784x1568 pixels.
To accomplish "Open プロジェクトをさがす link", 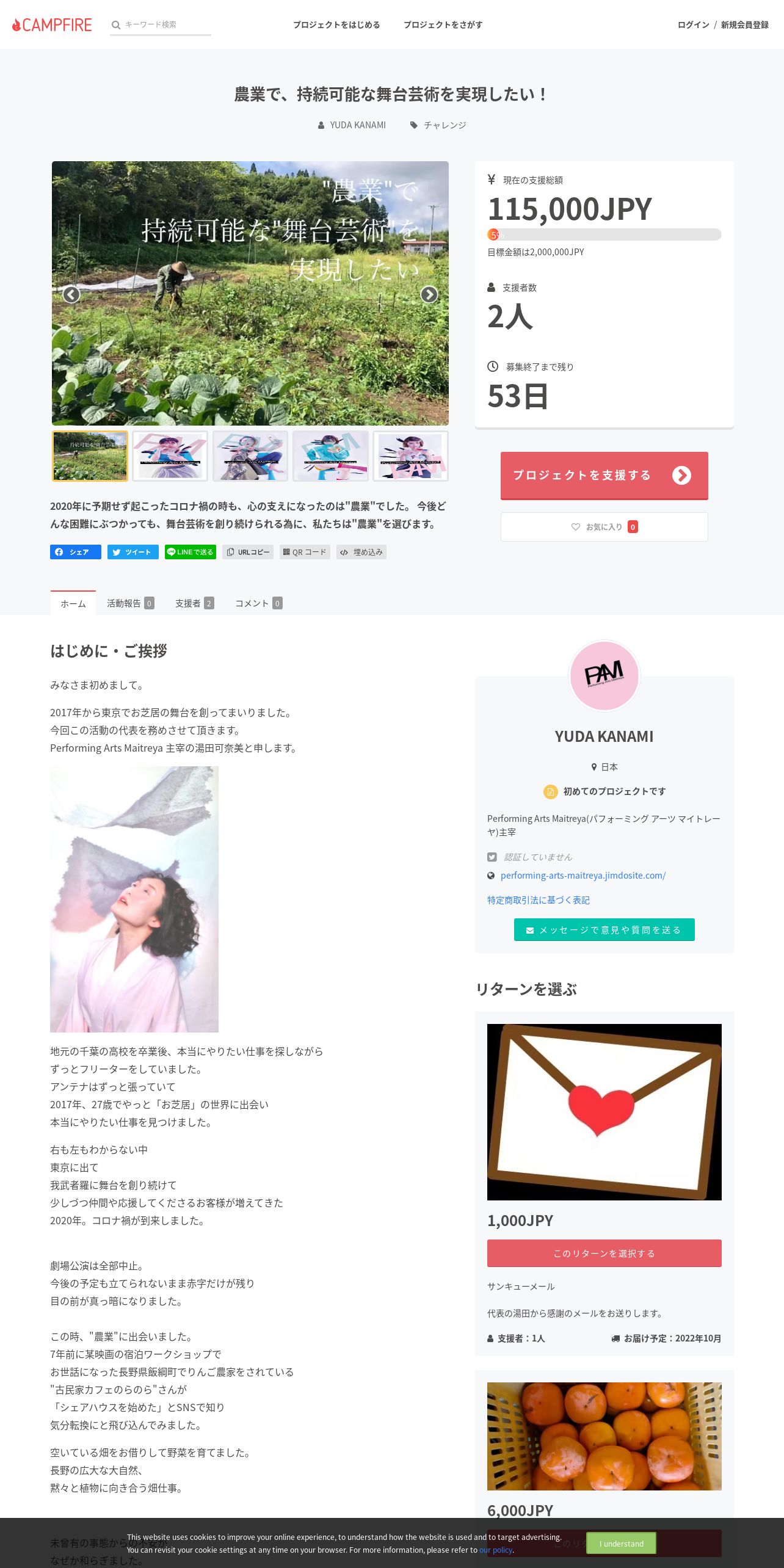I will tap(443, 25).
